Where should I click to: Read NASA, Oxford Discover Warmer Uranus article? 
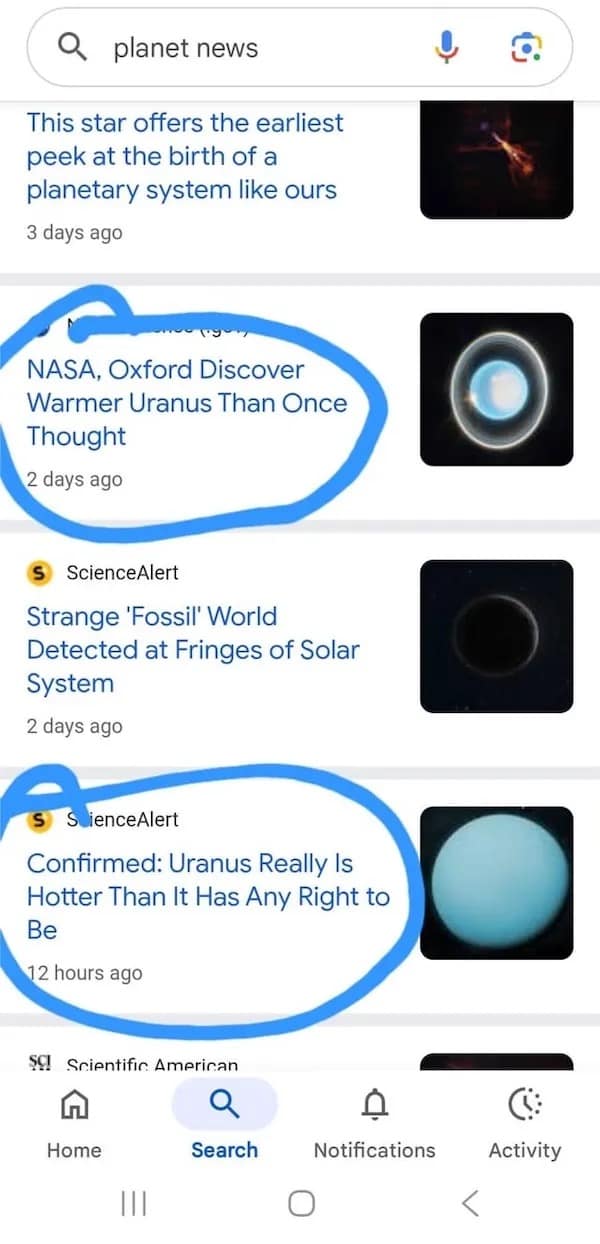click(187, 402)
